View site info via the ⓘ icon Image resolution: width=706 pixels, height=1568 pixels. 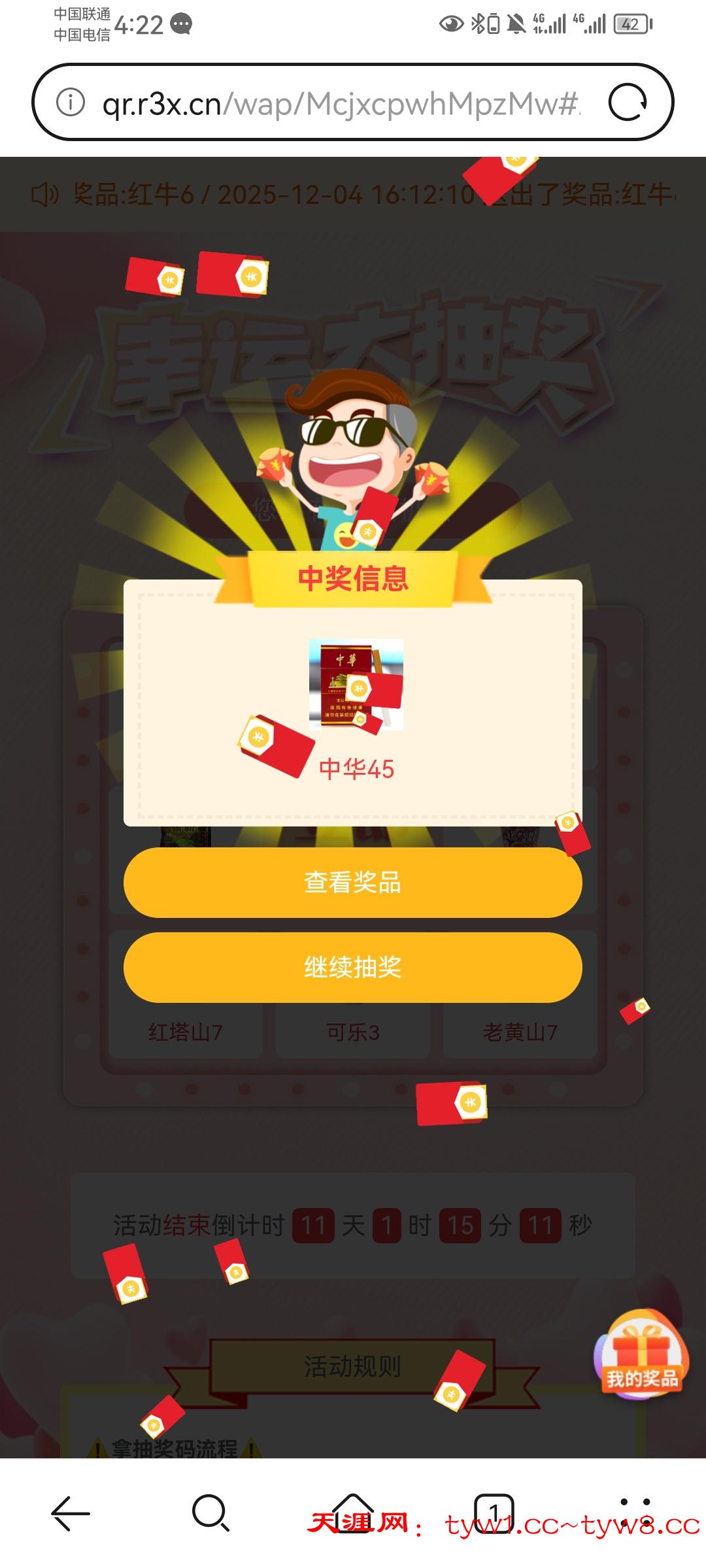click(x=71, y=103)
